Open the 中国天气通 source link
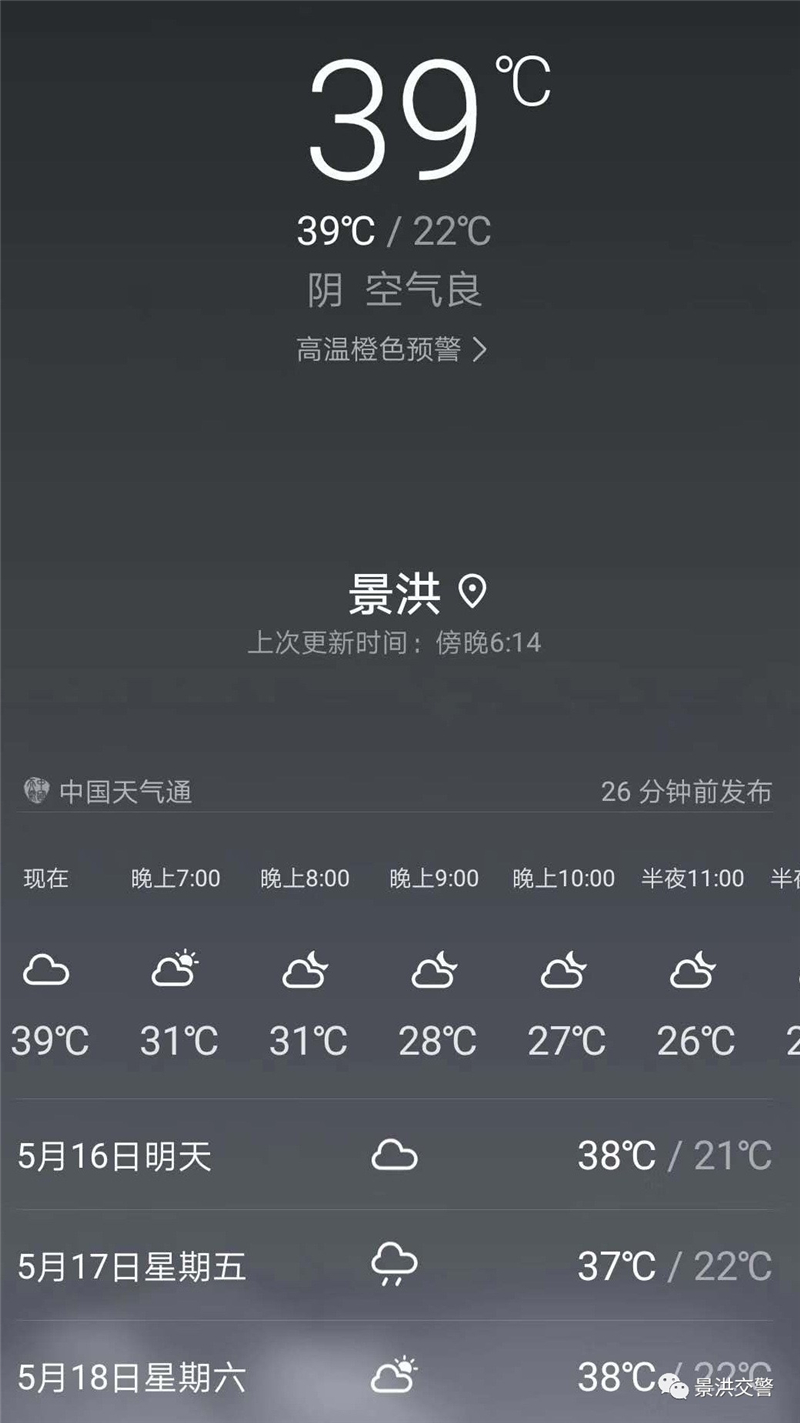This screenshot has width=800, height=1423. (x=108, y=792)
